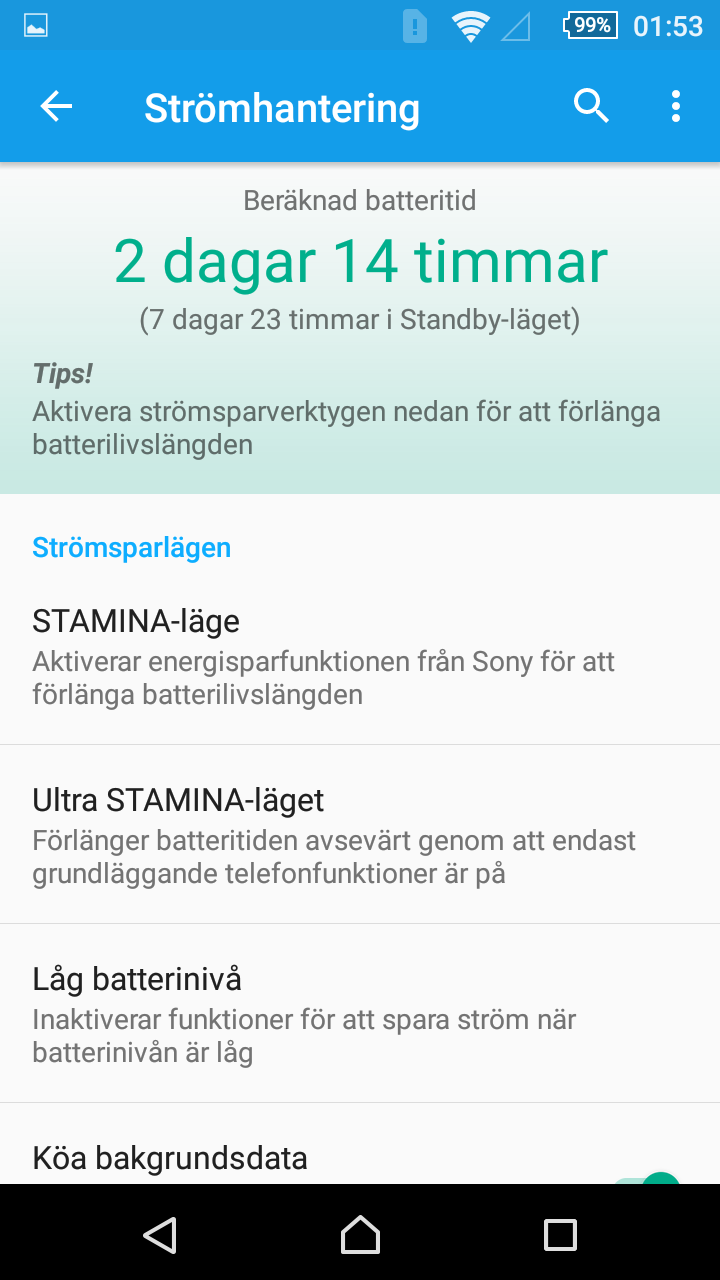
Task: Open Ultra STAMINA-läget
Action: [360, 834]
